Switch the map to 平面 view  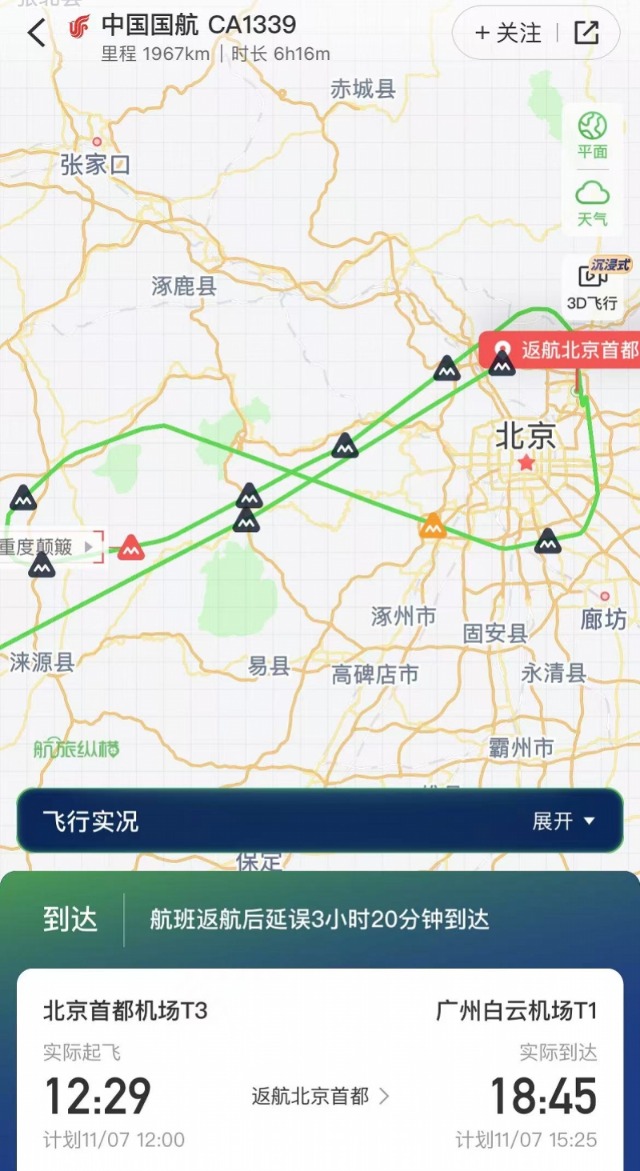592,134
